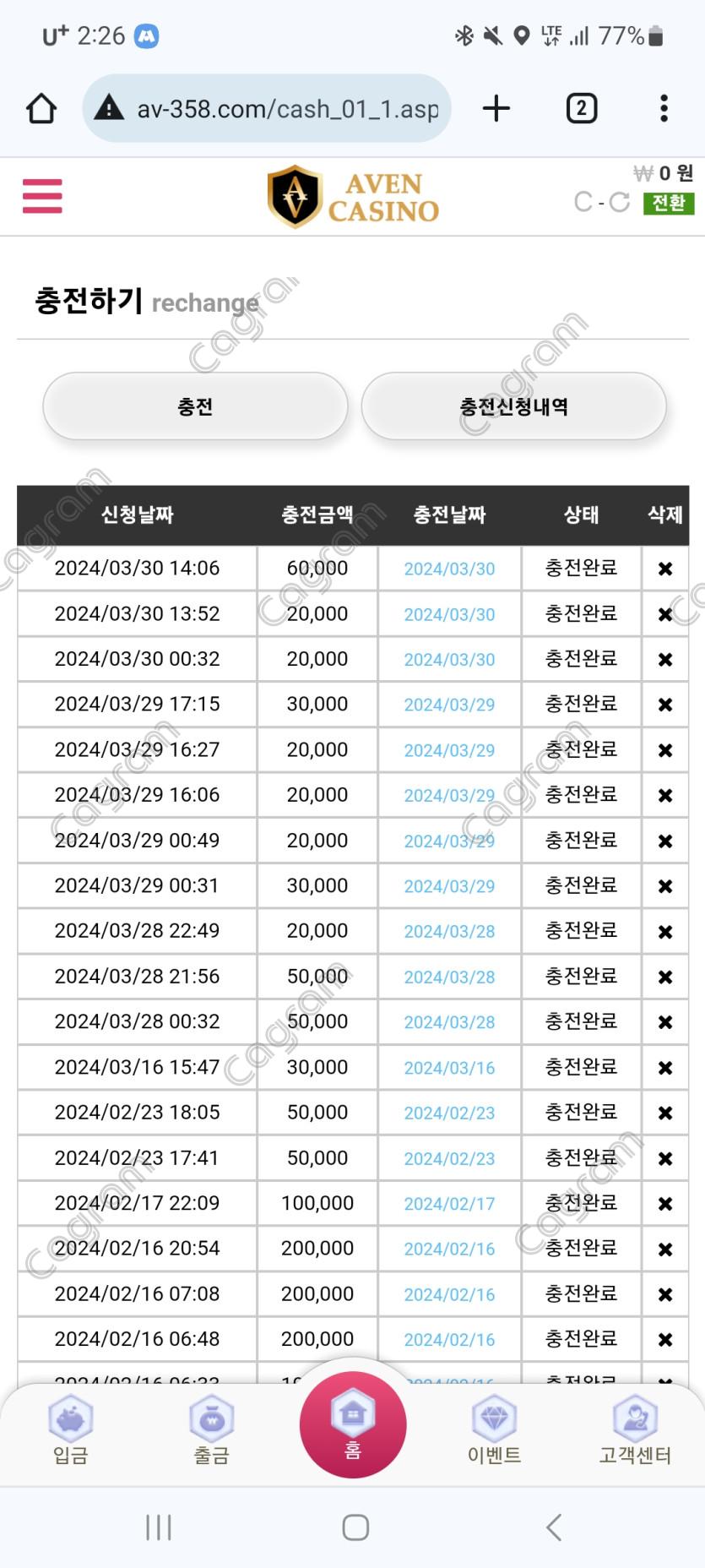
Task: Refresh the balance with the reload icon
Action: point(620,202)
